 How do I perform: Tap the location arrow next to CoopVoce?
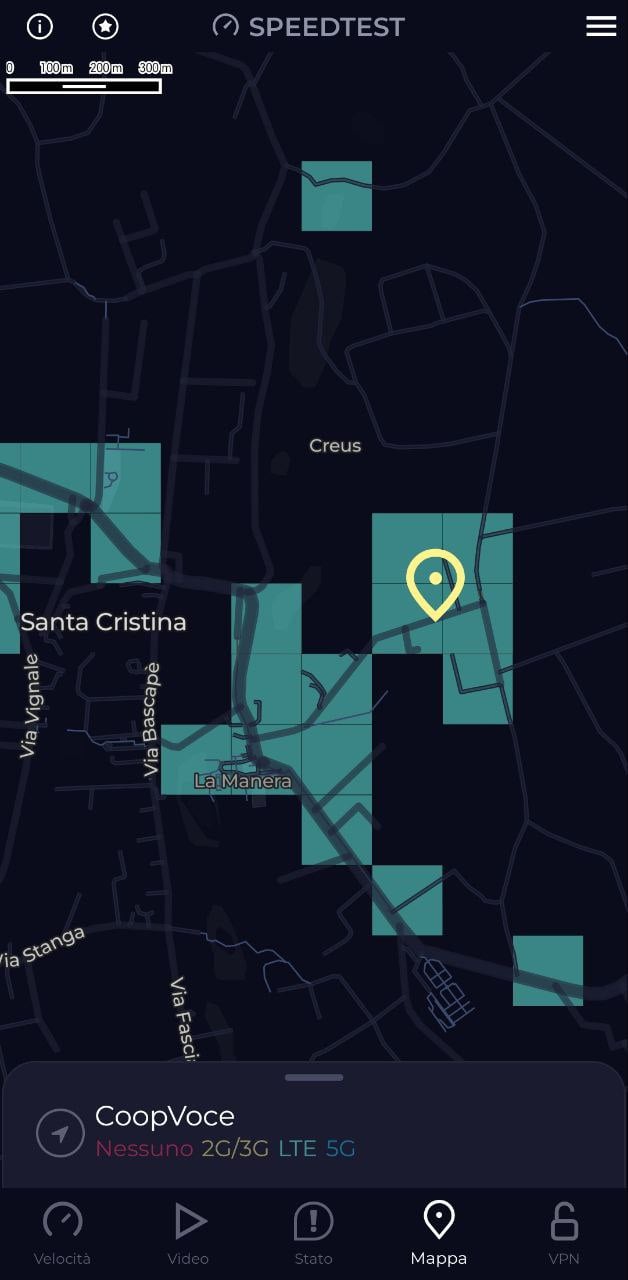60,1133
